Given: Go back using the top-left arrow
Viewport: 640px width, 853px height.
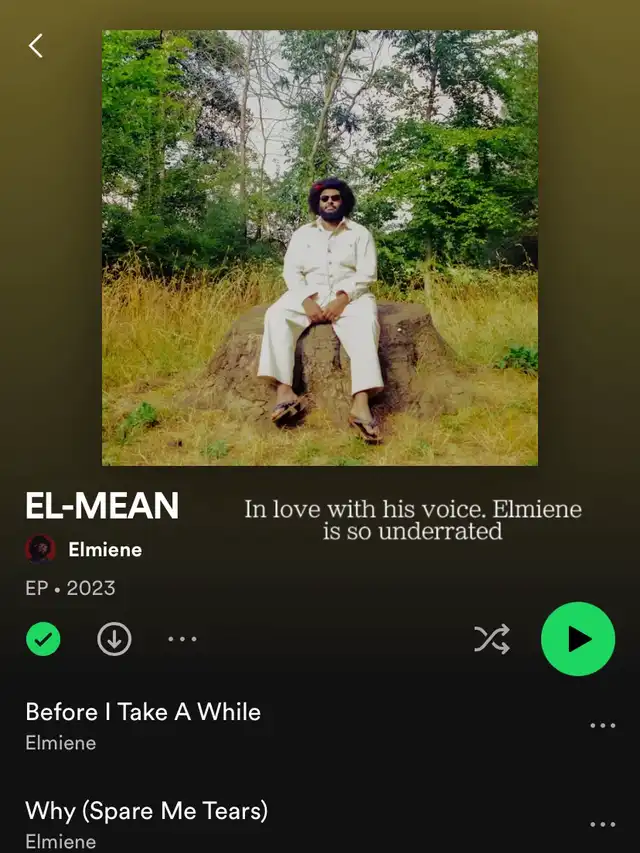Looking at the screenshot, I should click(36, 45).
